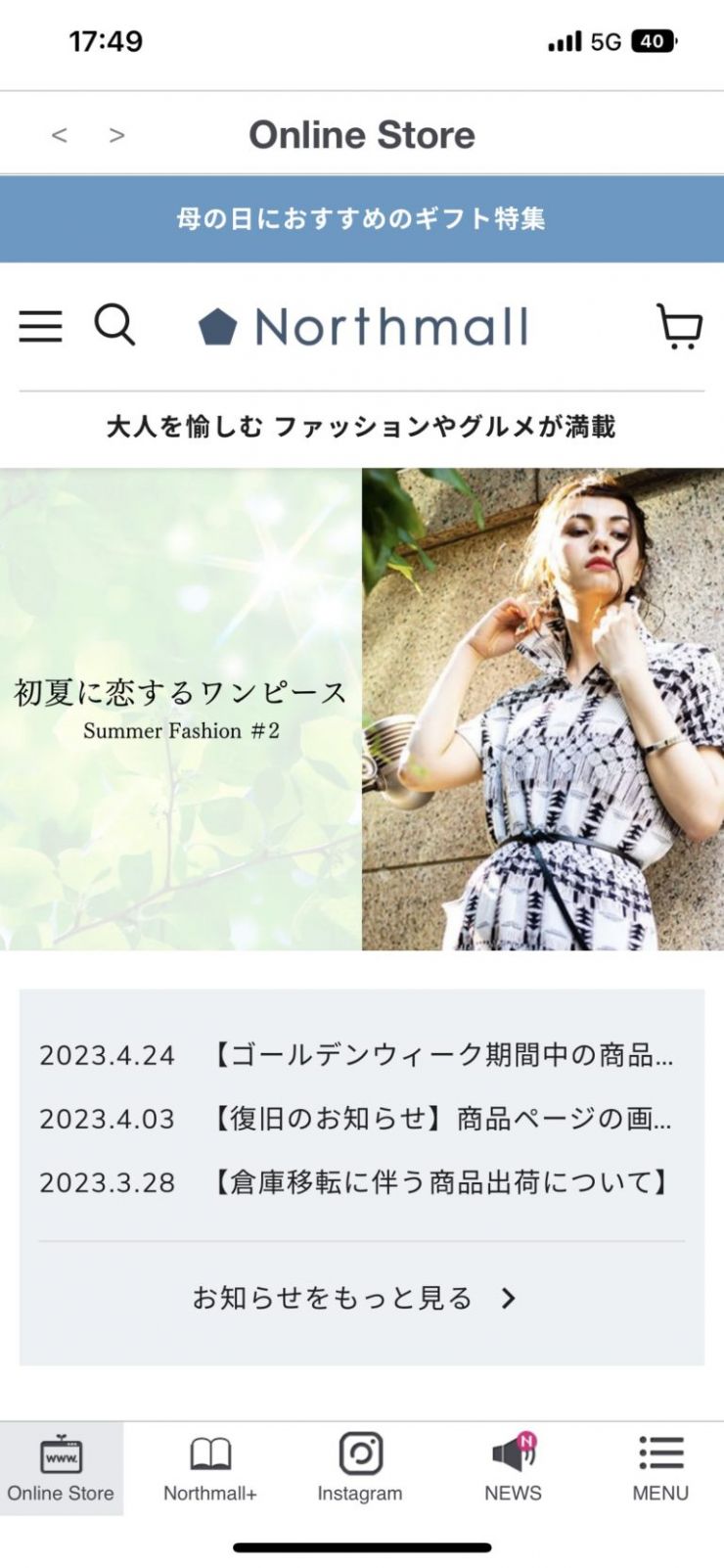Screen dimensions: 724x1568
Task: Open the search magnifier
Action: [114, 325]
